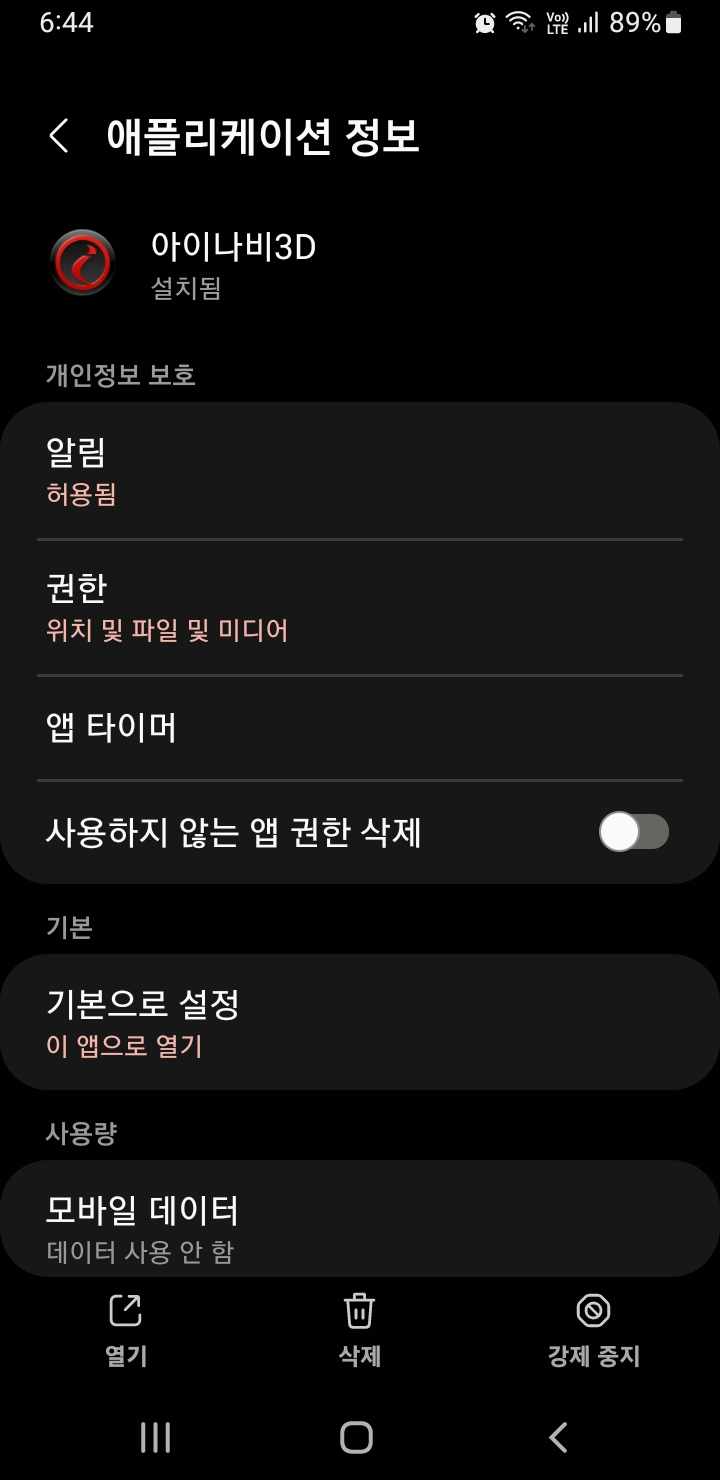
Task: Open 알림 settings
Action: tap(360, 471)
